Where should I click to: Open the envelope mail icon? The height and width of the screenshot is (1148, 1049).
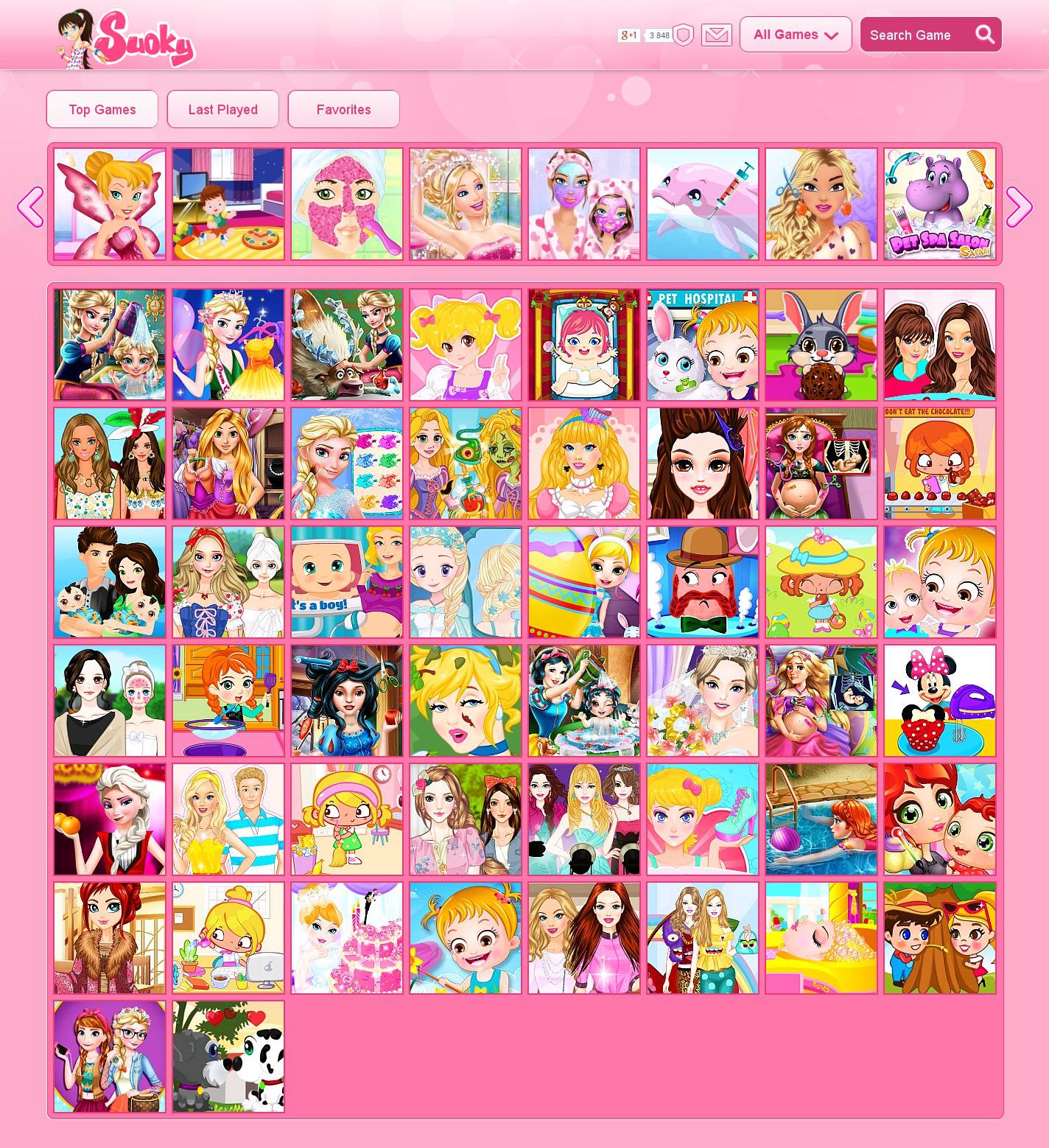[716, 35]
